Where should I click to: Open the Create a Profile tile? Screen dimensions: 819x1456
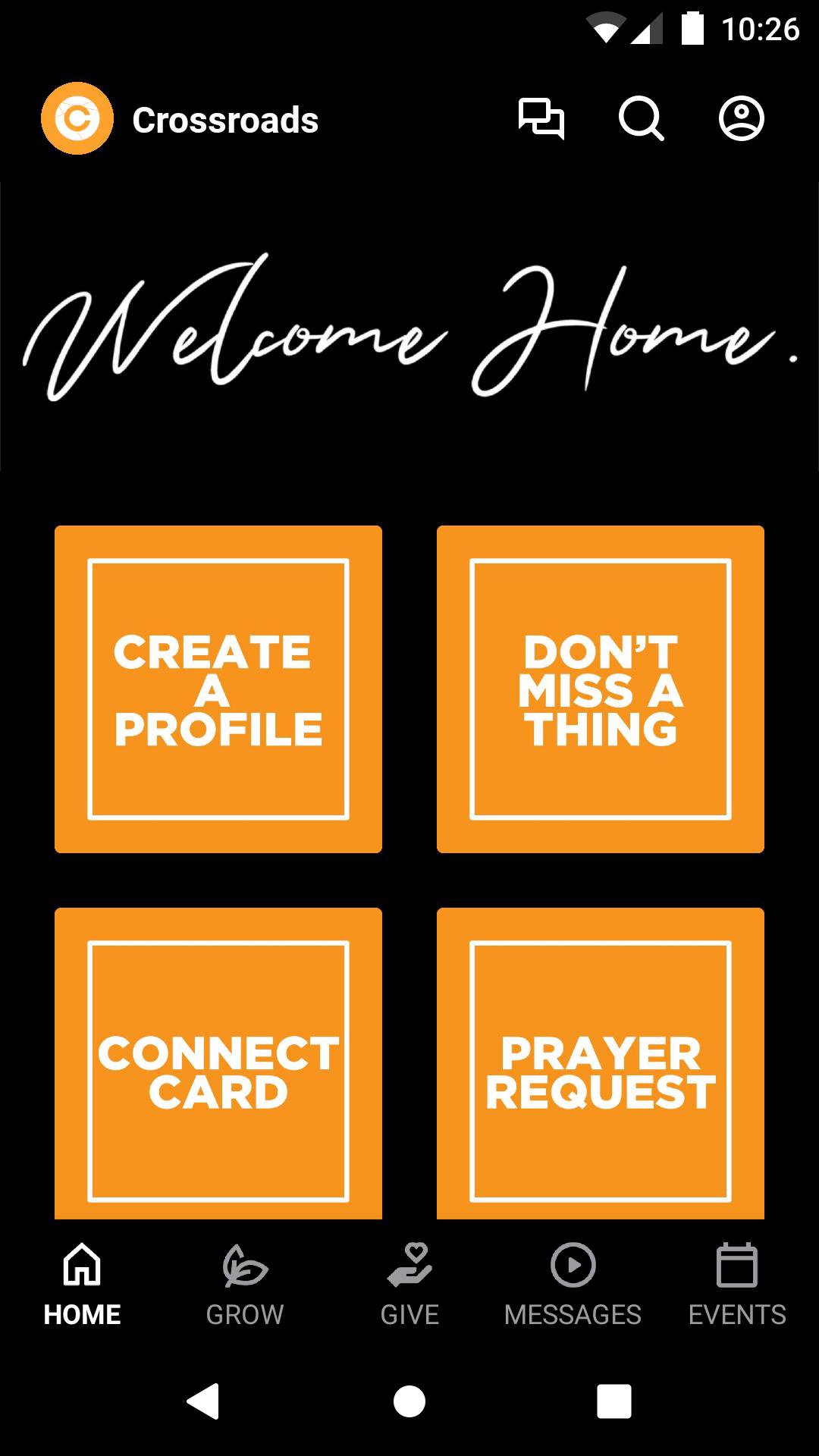(x=218, y=689)
